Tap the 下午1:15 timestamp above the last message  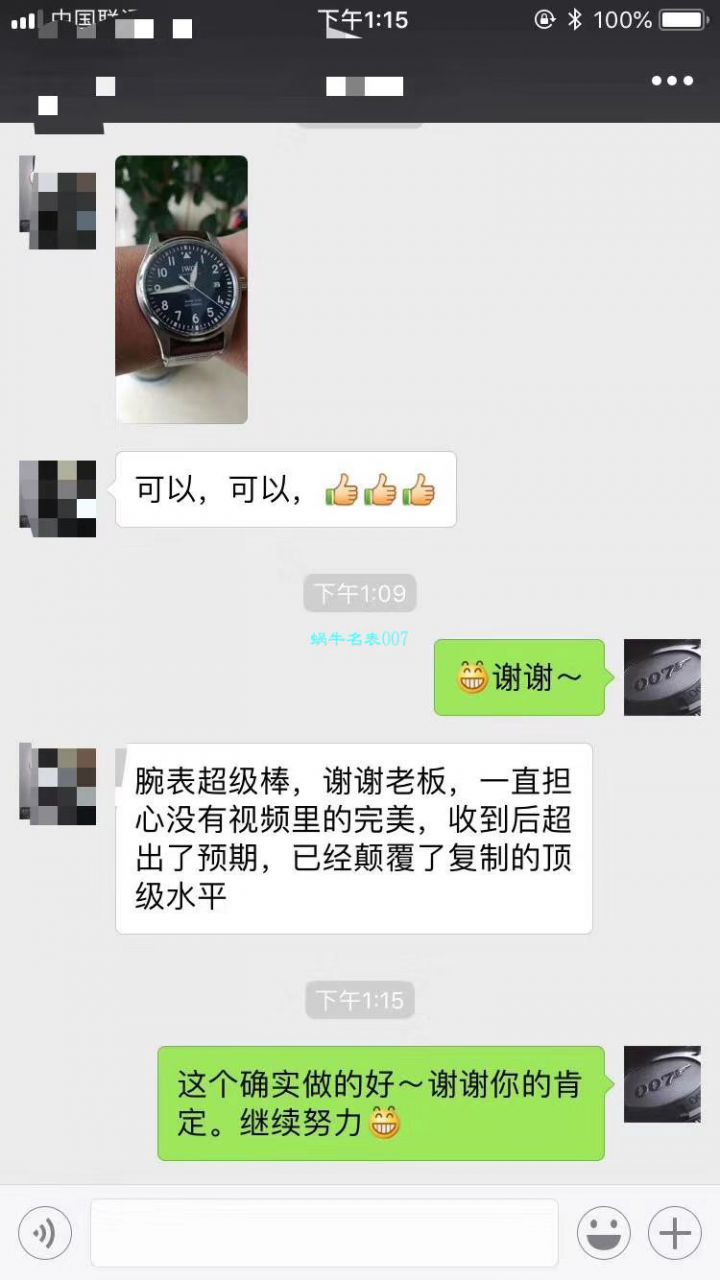point(359,1000)
